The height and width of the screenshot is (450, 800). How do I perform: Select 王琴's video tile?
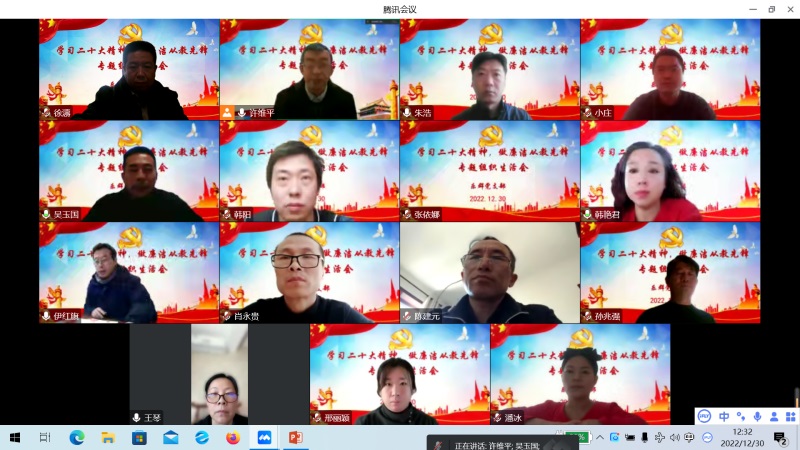(x=219, y=374)
